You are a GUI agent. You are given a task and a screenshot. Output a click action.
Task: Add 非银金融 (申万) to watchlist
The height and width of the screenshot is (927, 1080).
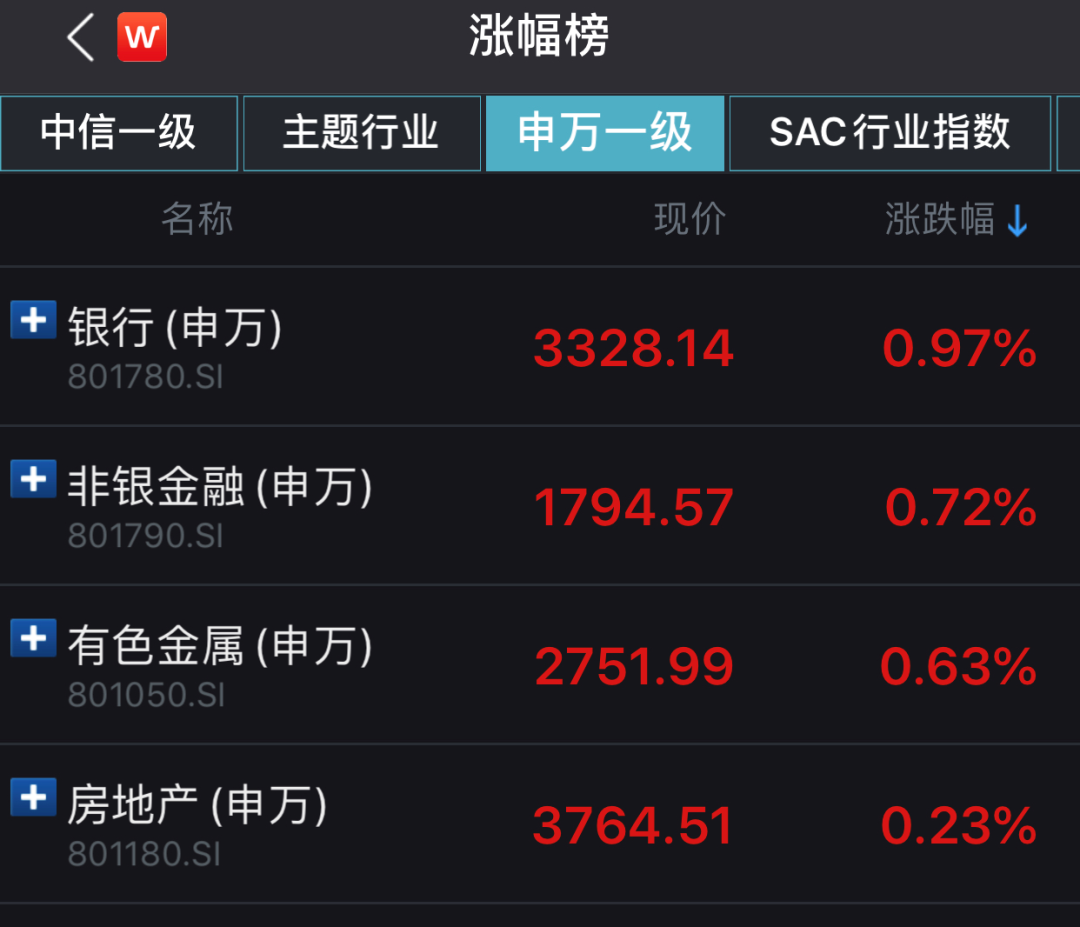coord(33,480)
